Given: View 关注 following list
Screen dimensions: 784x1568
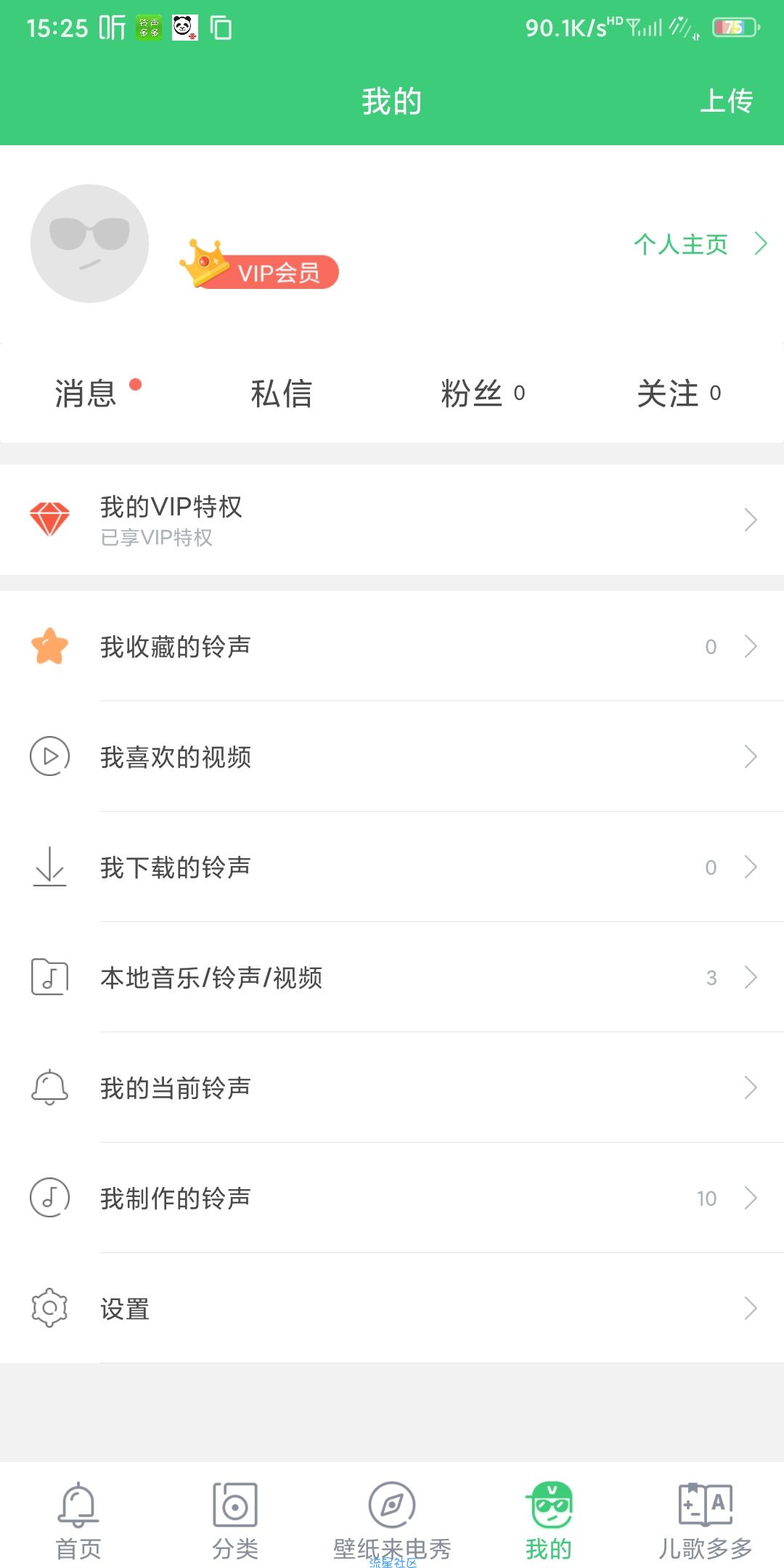Looking at the screenshot, I should [x=679, y=393].
